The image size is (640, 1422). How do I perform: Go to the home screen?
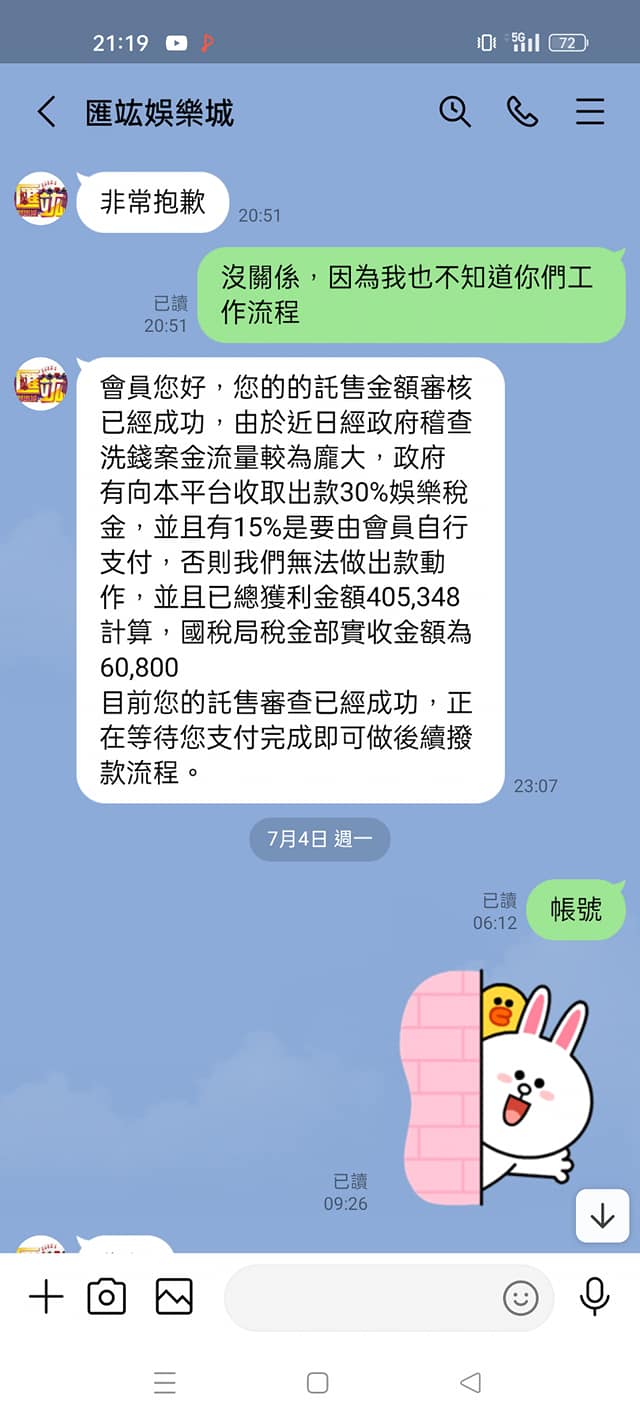pyautogui.click(x=318, y=1383)
